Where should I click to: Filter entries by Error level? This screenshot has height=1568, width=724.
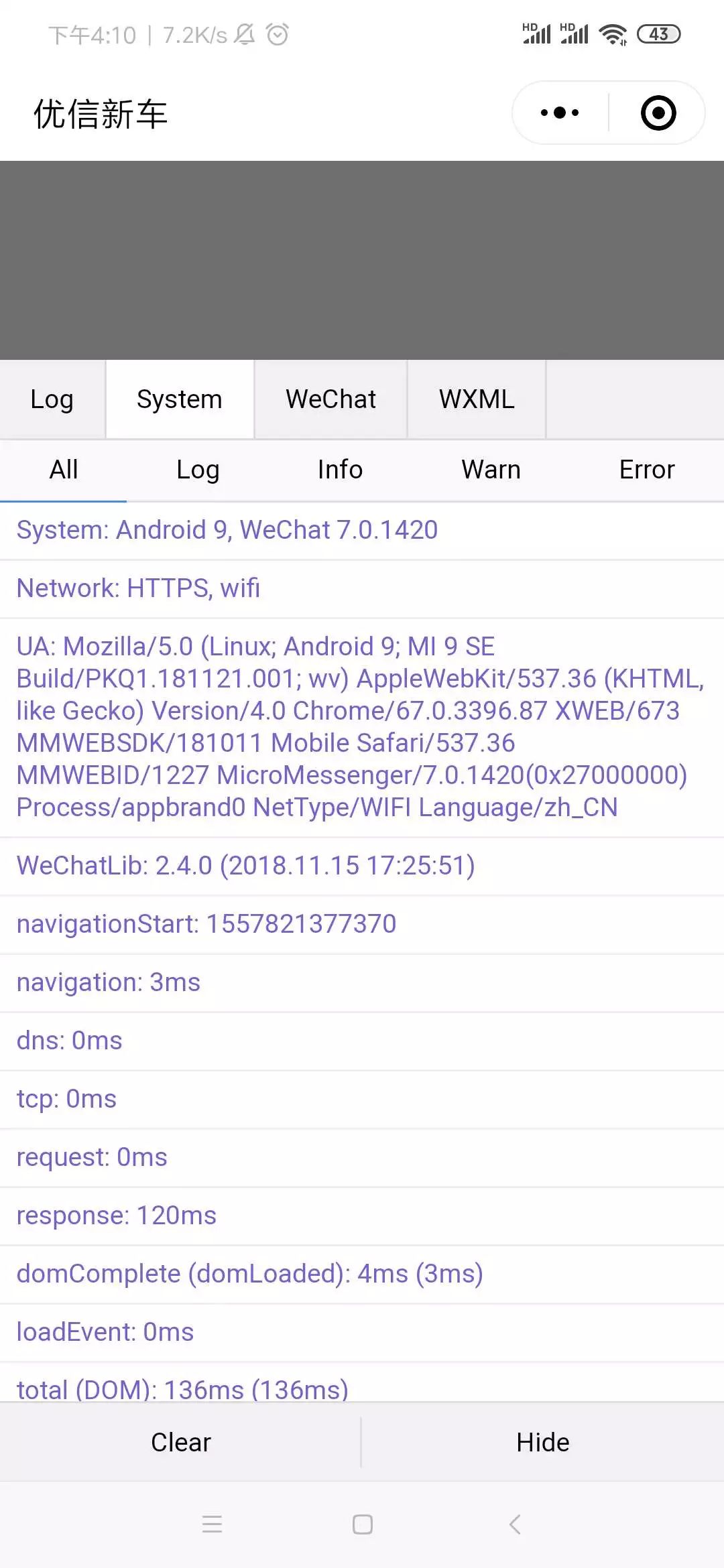[647, 470]
